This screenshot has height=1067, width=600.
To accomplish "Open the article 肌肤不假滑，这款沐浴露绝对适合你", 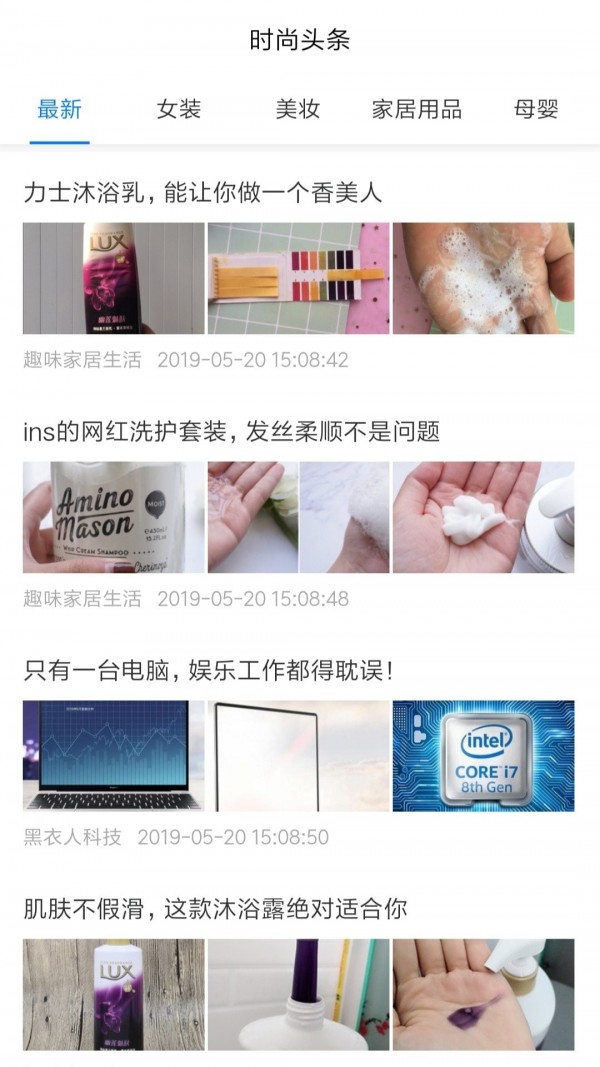I will tap(215, 909).
